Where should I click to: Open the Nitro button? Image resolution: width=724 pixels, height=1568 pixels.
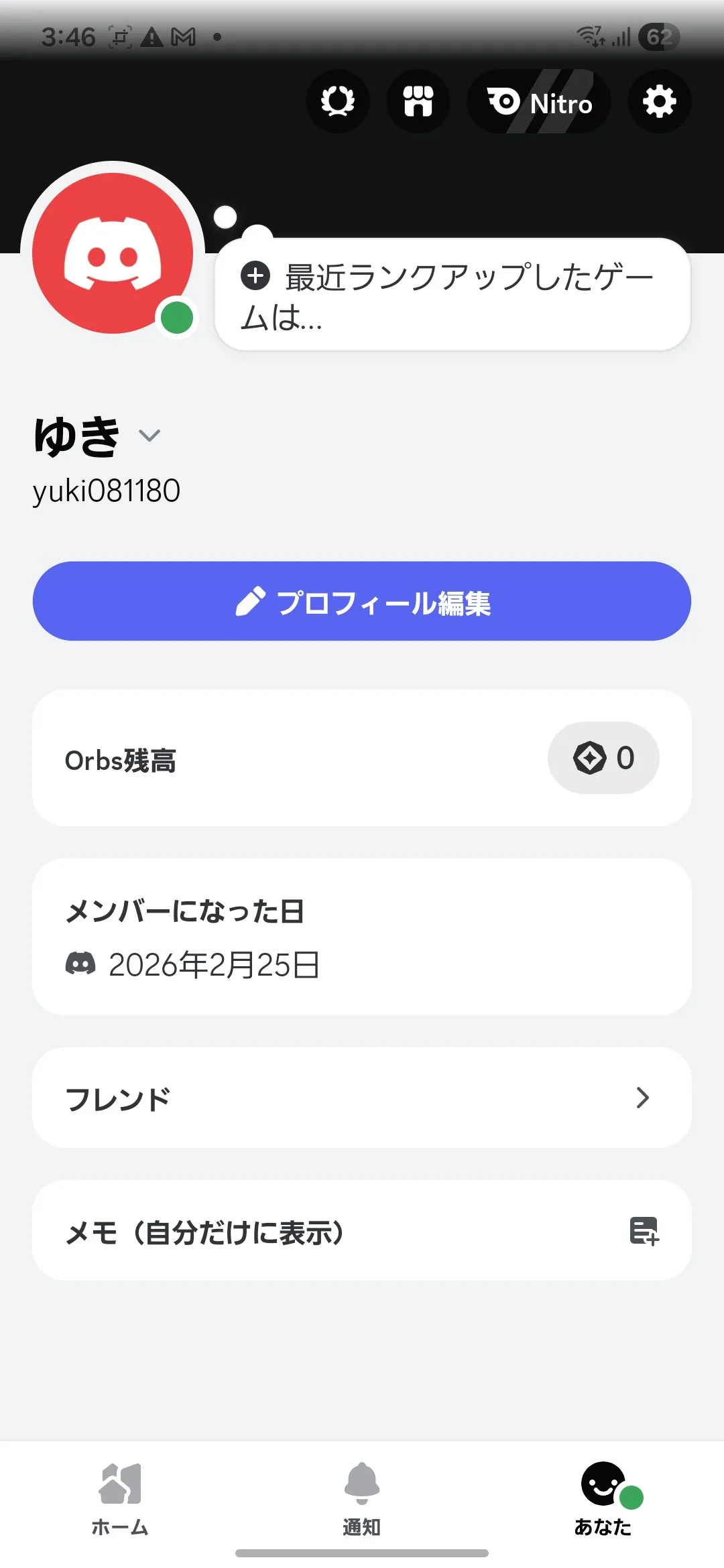coord(539,102)
